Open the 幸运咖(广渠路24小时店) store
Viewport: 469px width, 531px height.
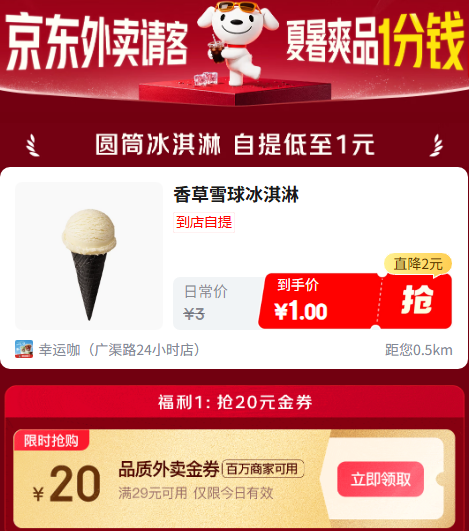(107, 349)
